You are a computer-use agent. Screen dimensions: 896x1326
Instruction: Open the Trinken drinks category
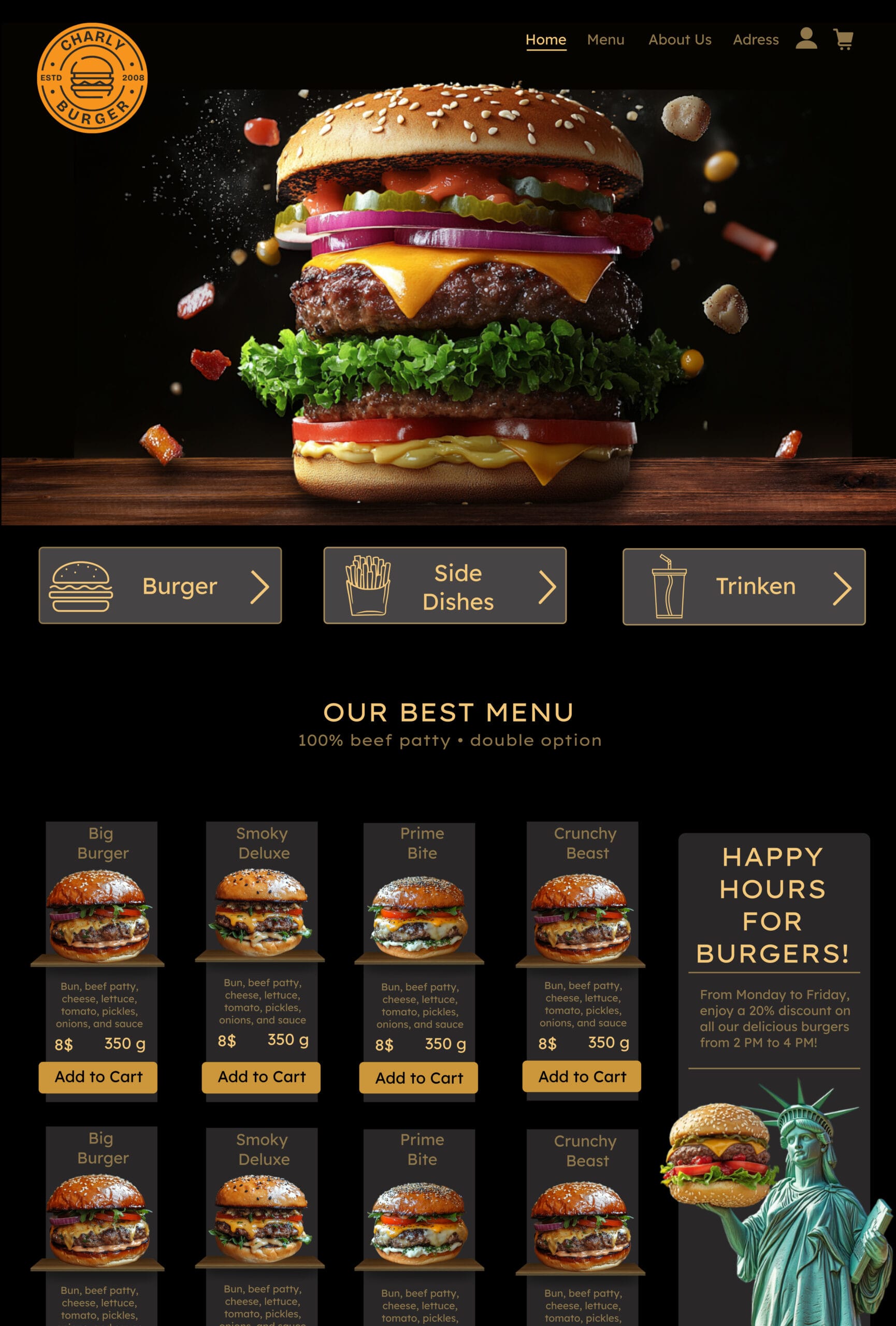pyautogui.click(x=743, y=586)
